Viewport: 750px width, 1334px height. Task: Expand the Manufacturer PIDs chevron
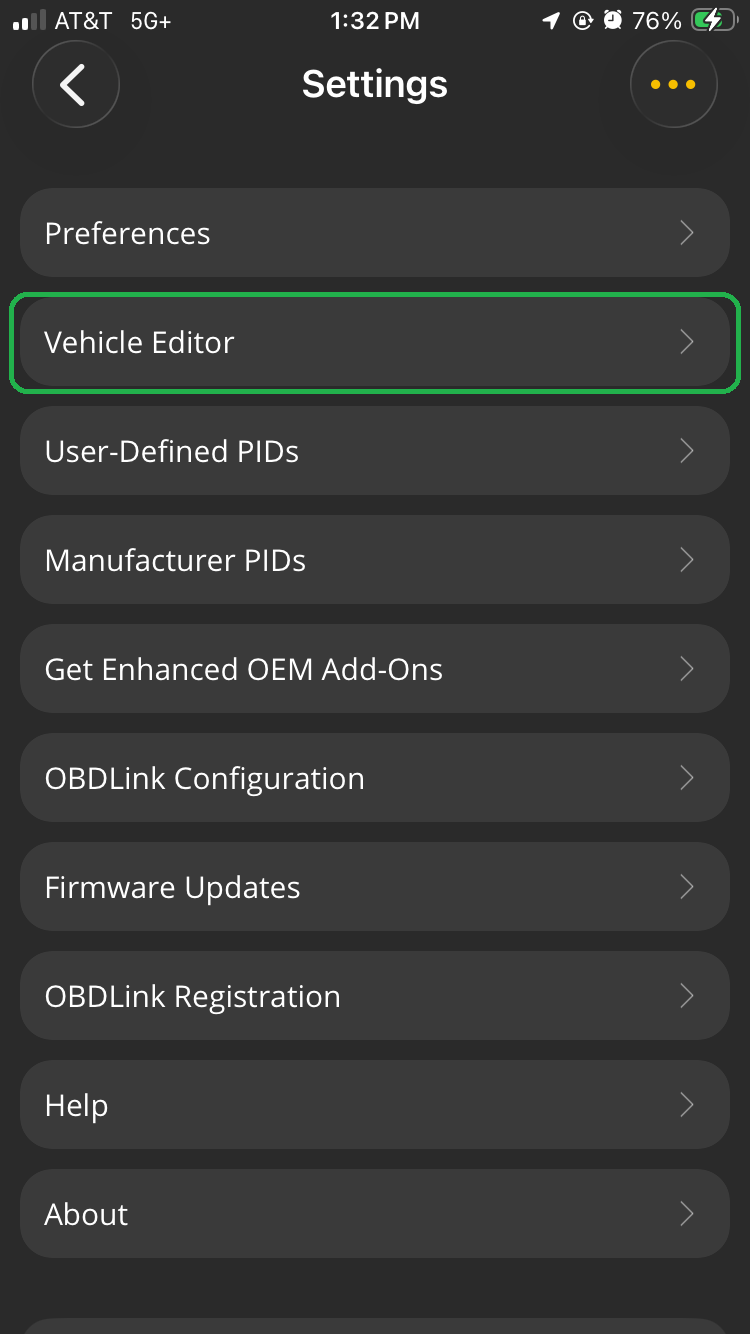(687, 560)
